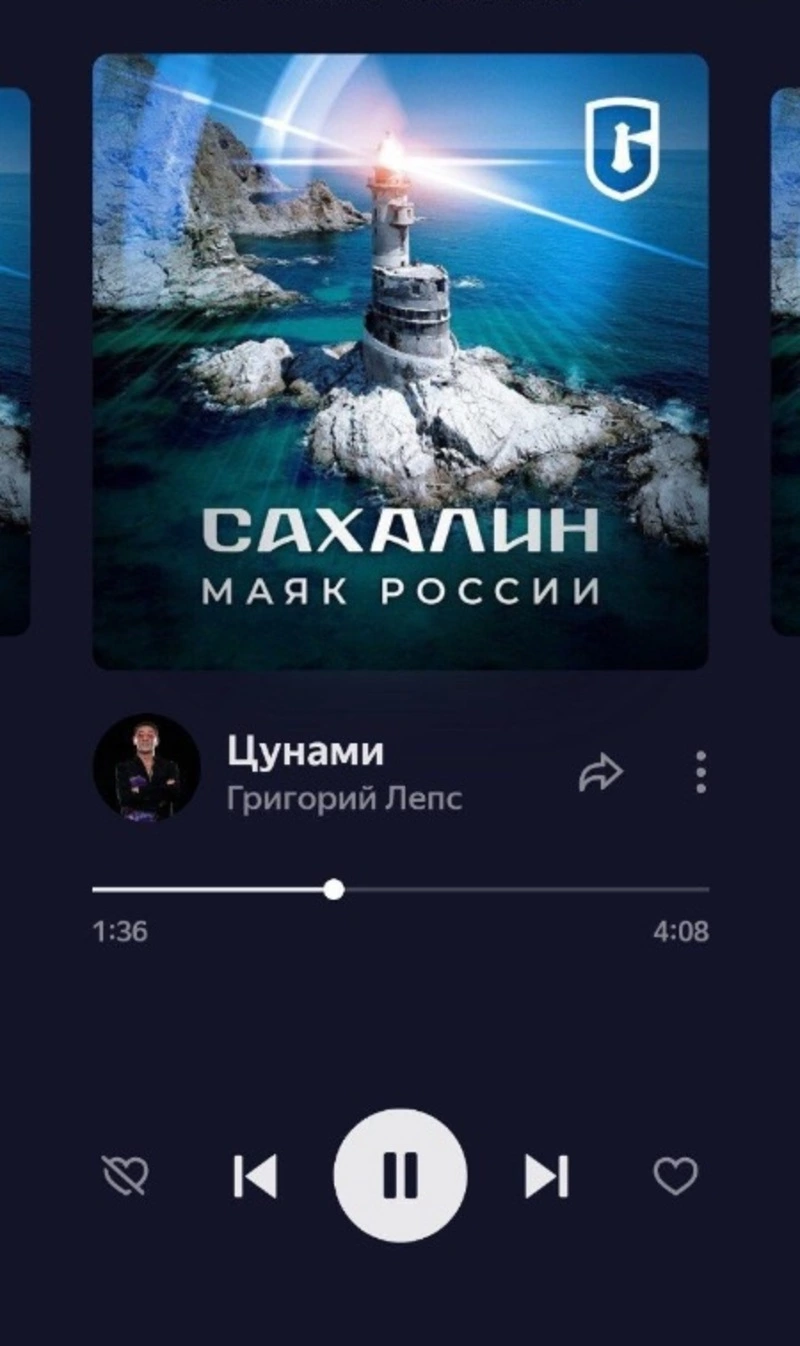Viewport: 800px width, 1346px height.
Task: Dislike the track with the crossed heart
Action: (x=125, y=1176)
